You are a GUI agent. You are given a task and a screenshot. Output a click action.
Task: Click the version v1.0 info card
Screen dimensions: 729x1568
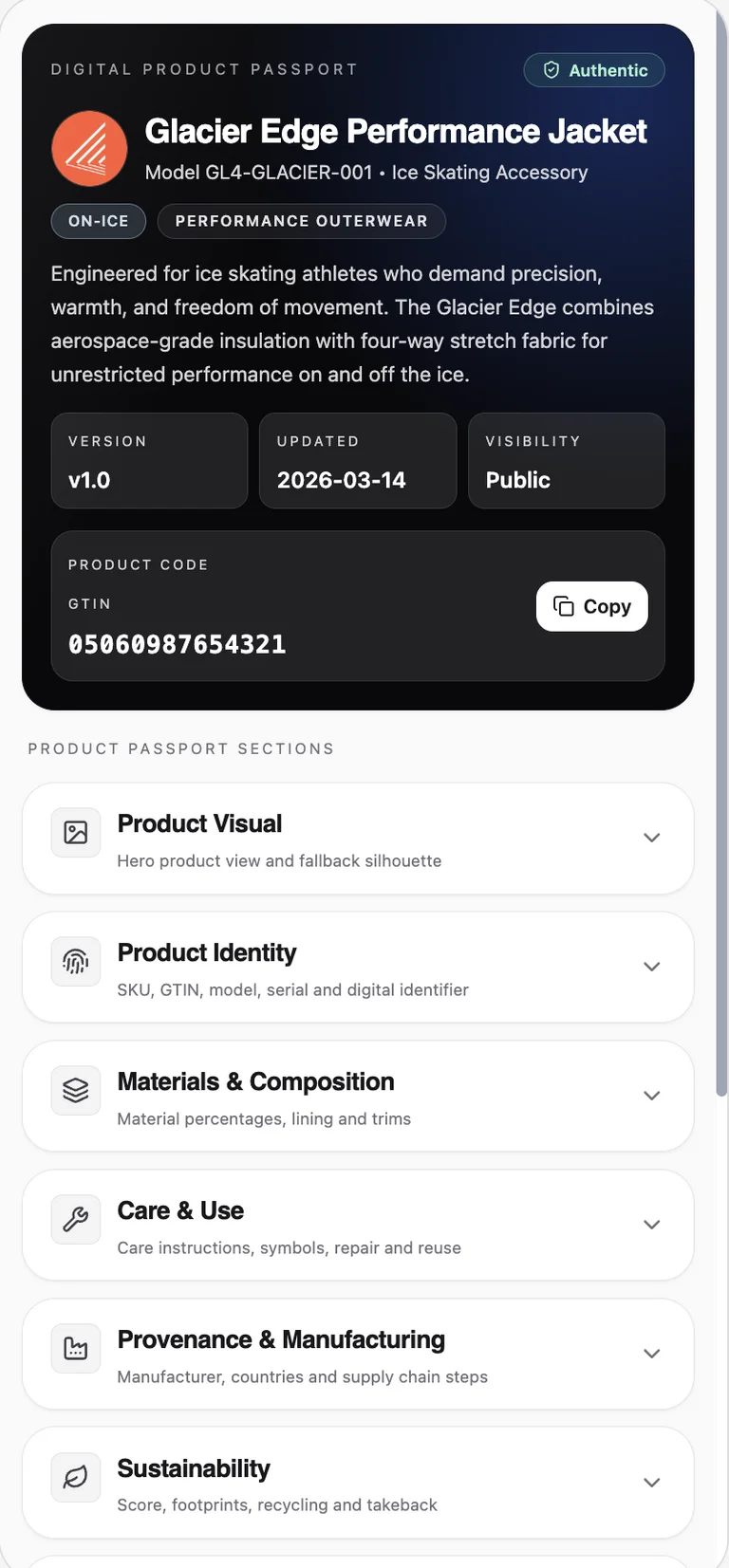coord(149,461)
